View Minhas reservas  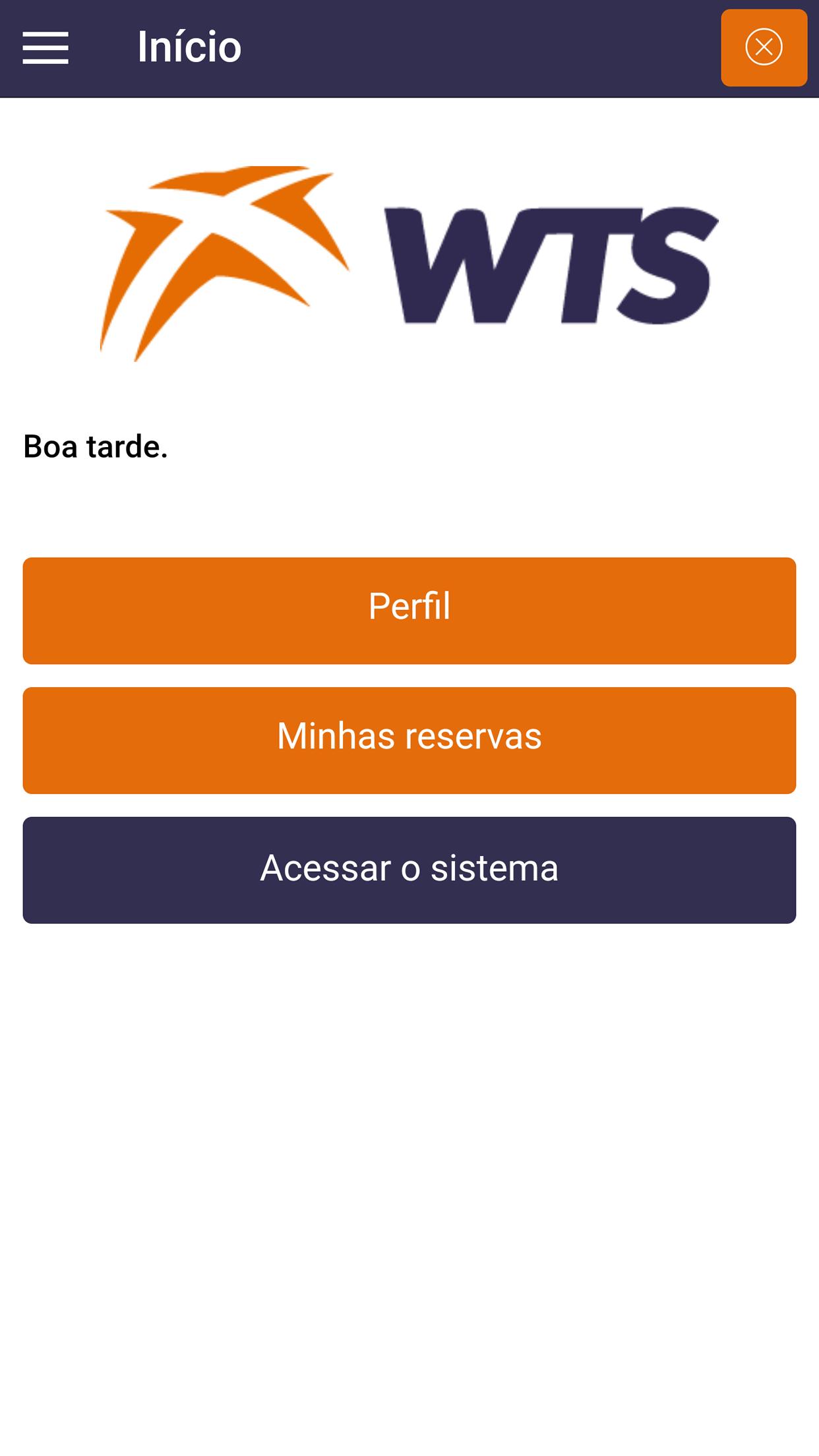coord(409,740)
